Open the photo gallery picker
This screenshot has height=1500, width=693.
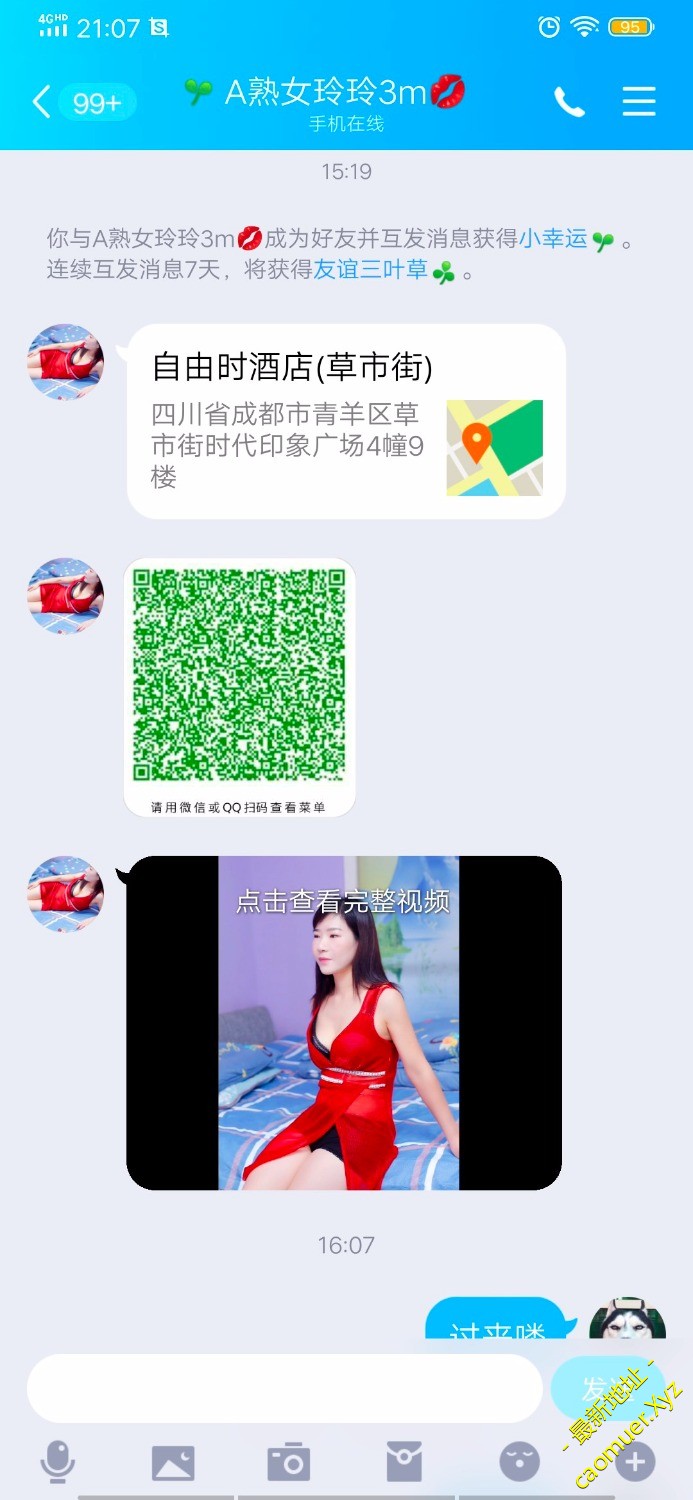[173, 1462]
